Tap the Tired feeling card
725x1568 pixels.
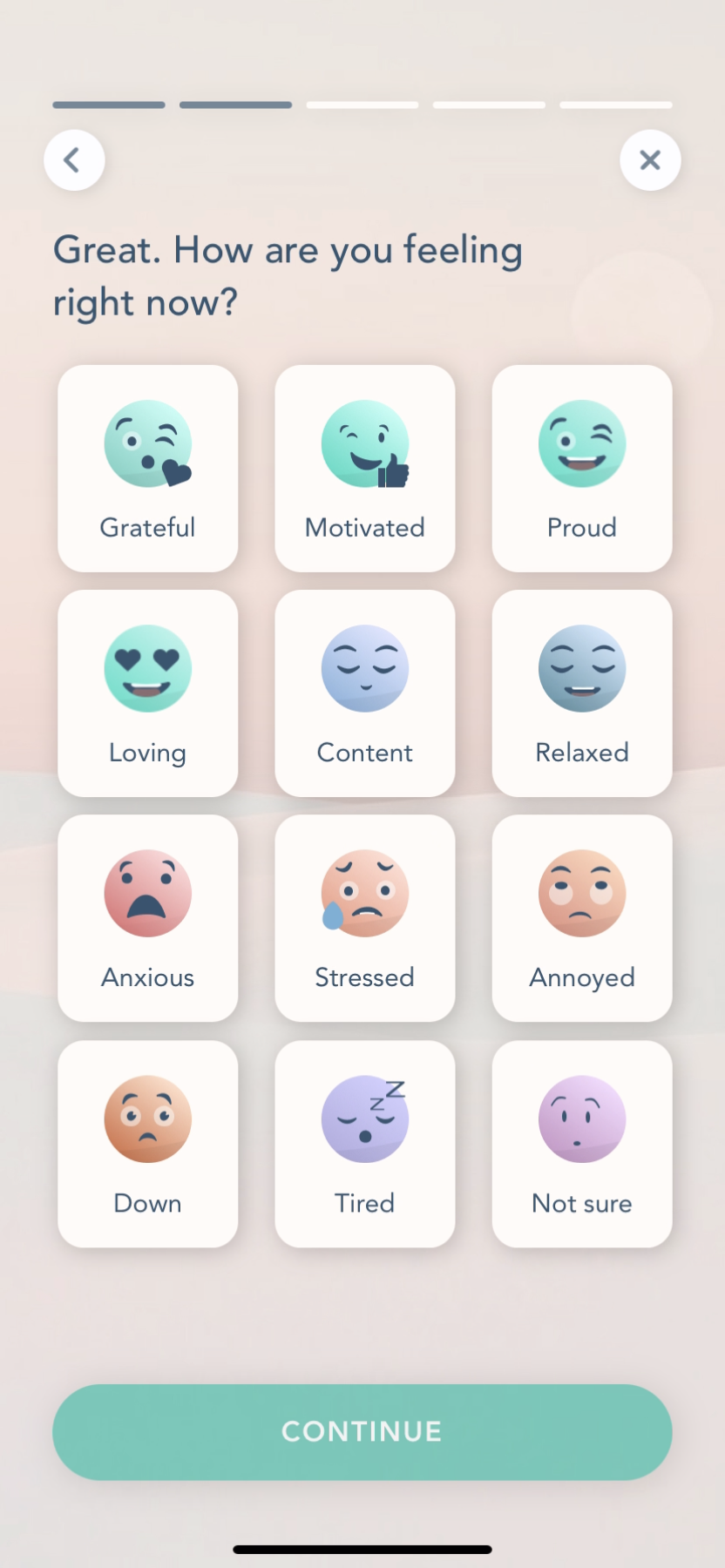pyautogui.click(x=365, y=1144)
